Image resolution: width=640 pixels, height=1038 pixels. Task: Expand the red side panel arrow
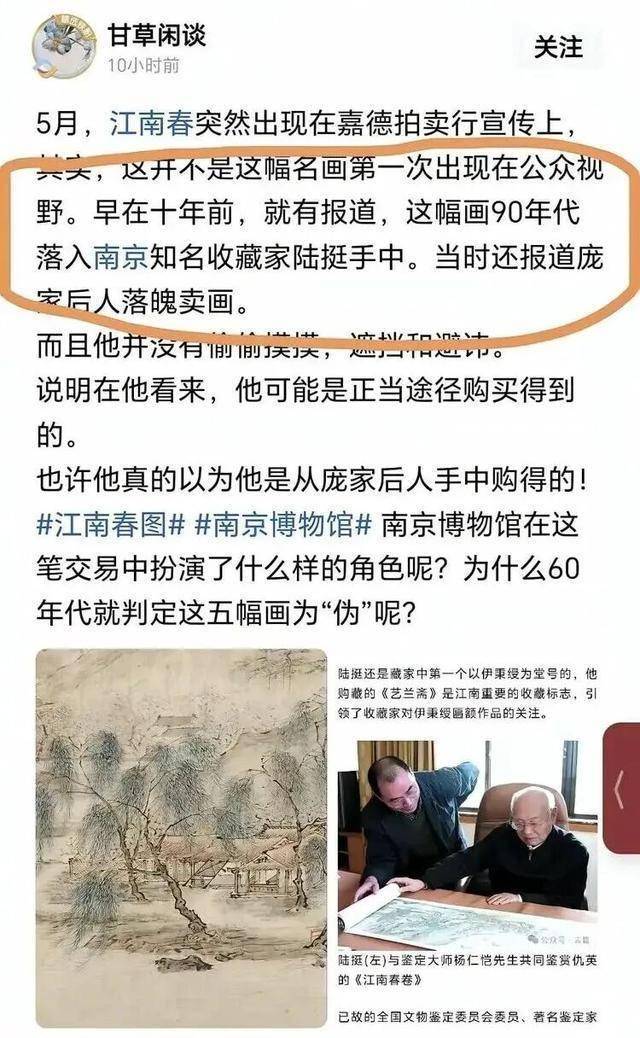pyautogui.click(x=620, y=787)
